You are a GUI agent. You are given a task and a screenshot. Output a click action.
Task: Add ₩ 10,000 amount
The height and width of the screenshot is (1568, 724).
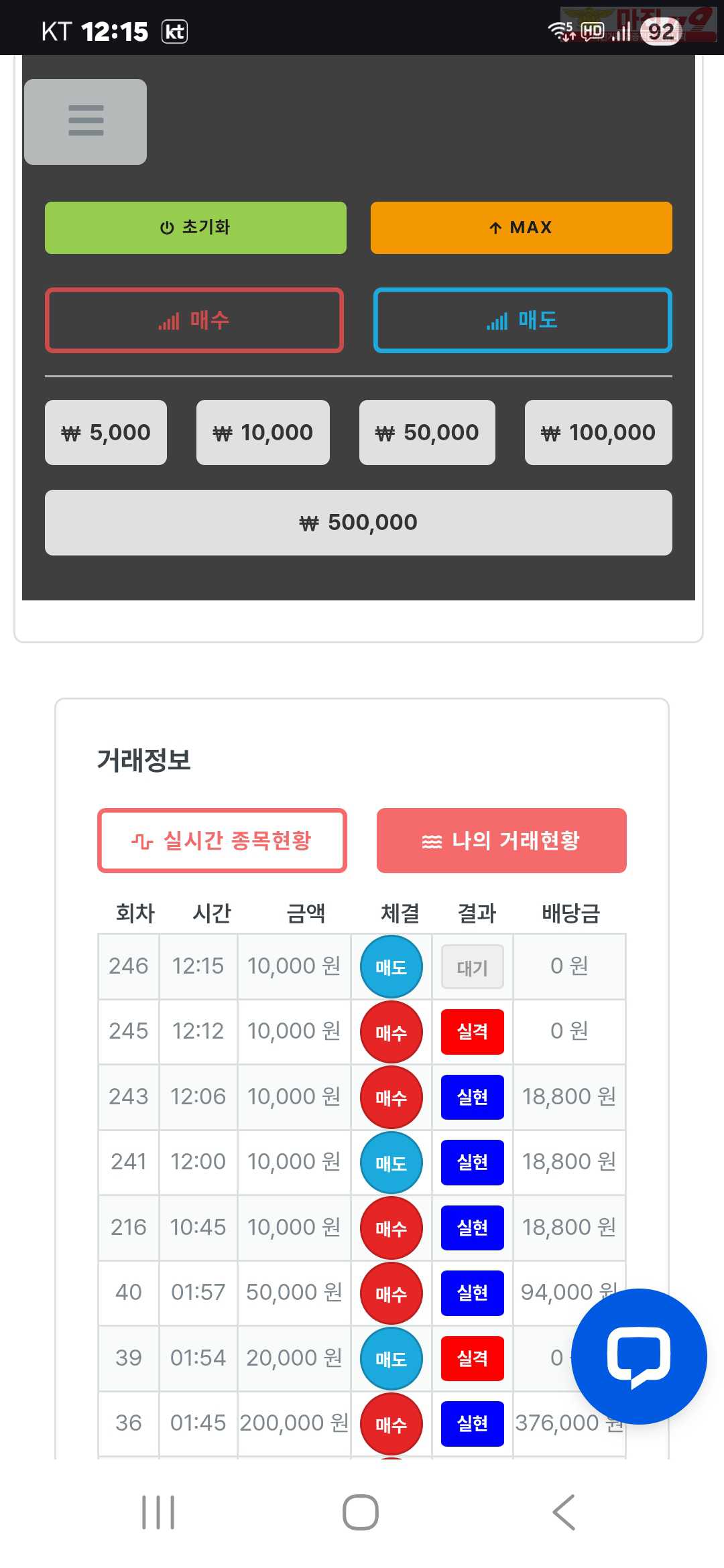point(263,432)
